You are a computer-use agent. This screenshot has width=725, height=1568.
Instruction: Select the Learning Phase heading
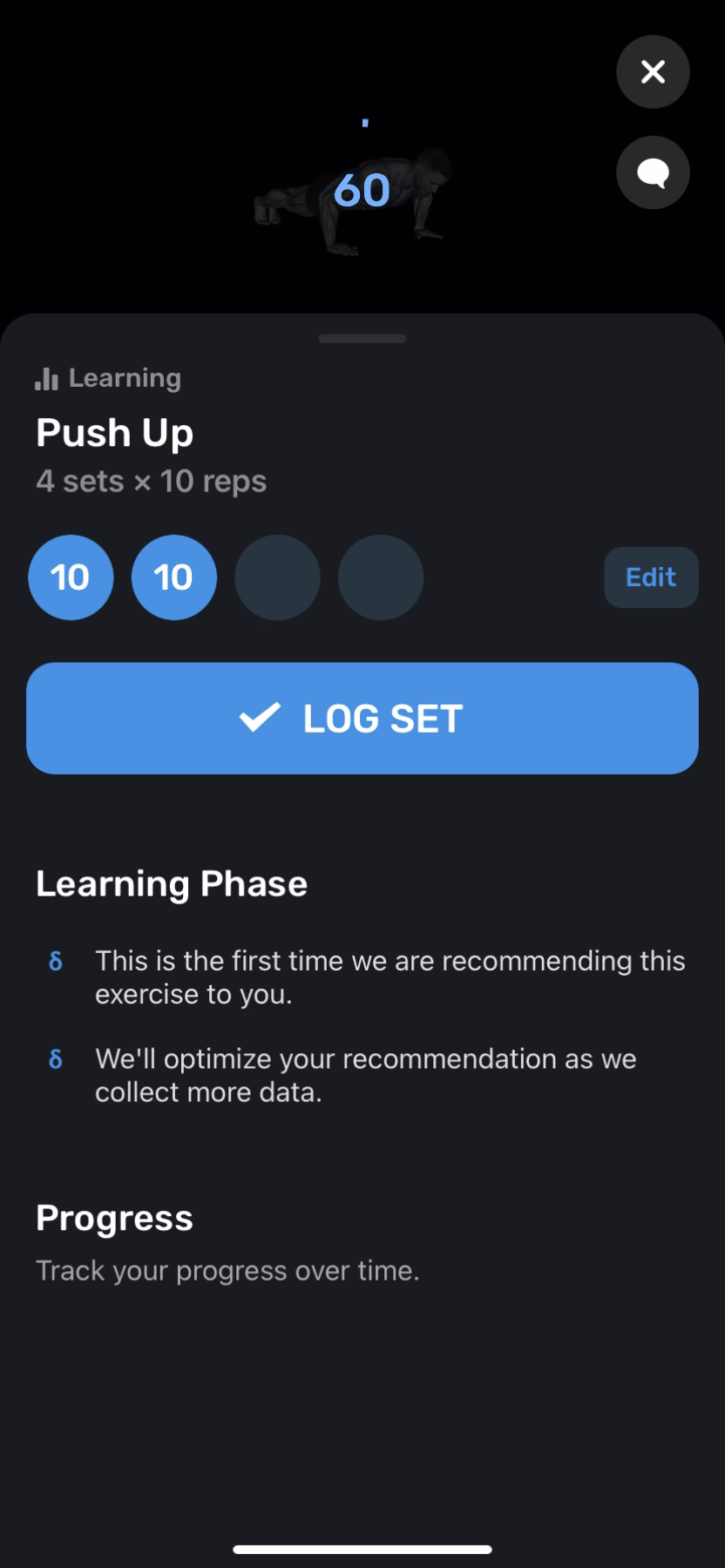tap(171, 883)
